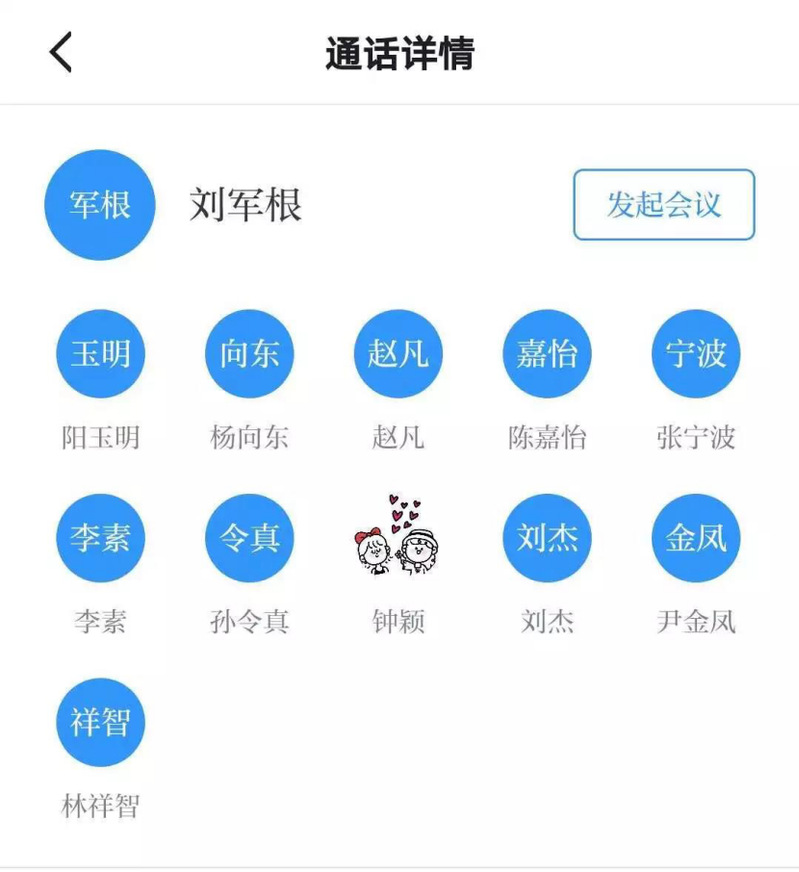Tap the avatar for 赵凡

click(398, 354)
